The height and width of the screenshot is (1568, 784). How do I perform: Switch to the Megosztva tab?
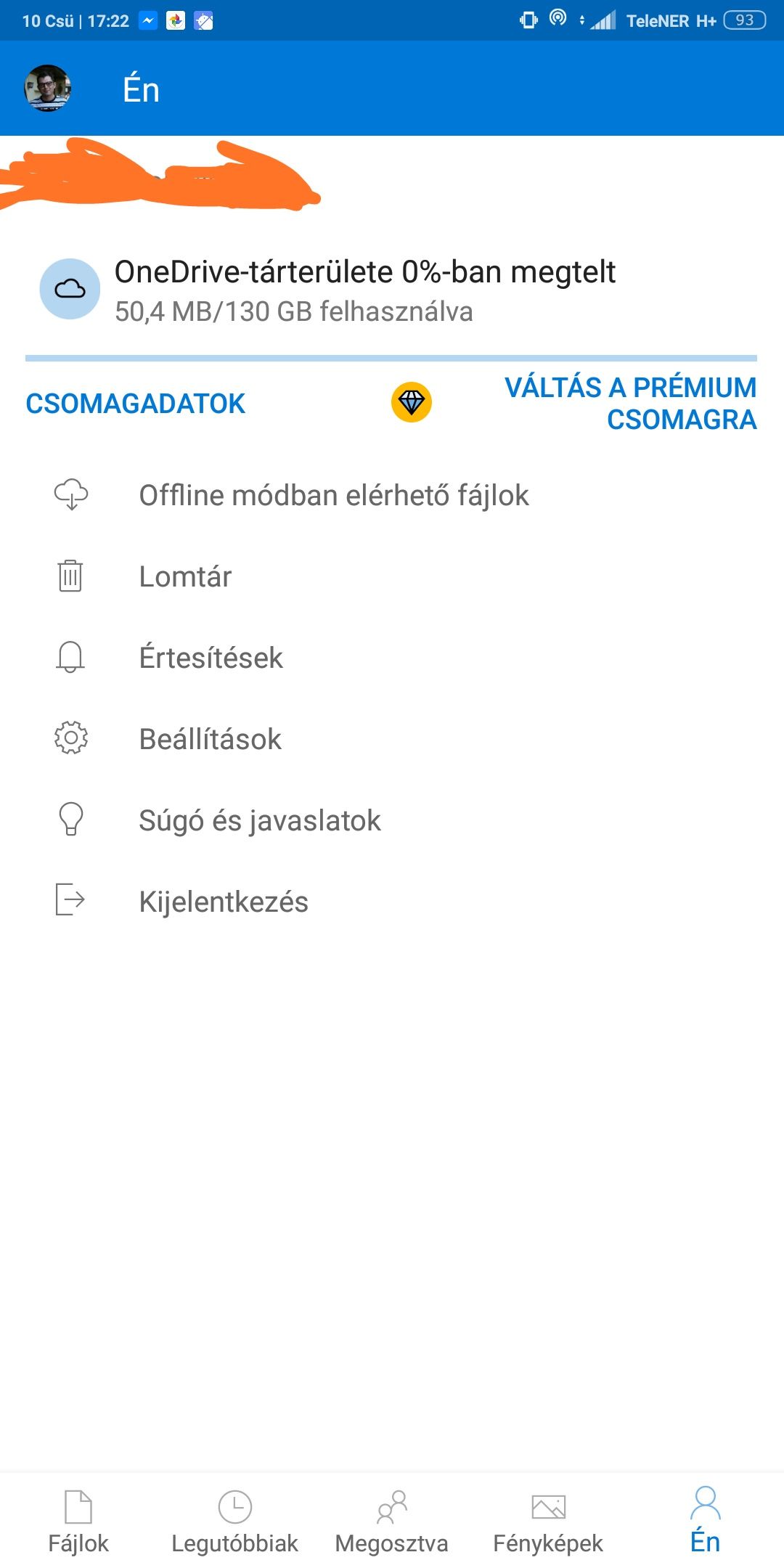tap(392, 1521)
